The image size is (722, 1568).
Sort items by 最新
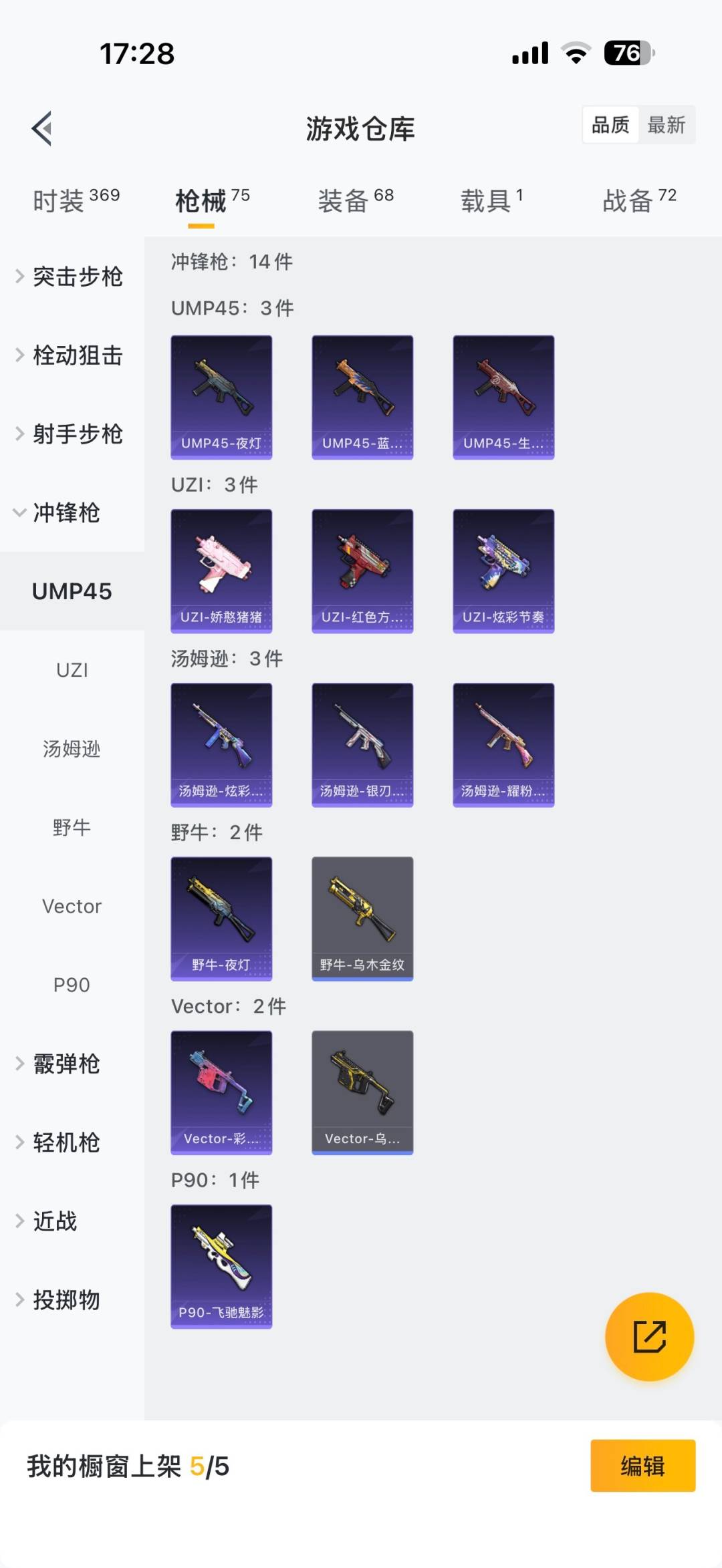click(666, 125)
